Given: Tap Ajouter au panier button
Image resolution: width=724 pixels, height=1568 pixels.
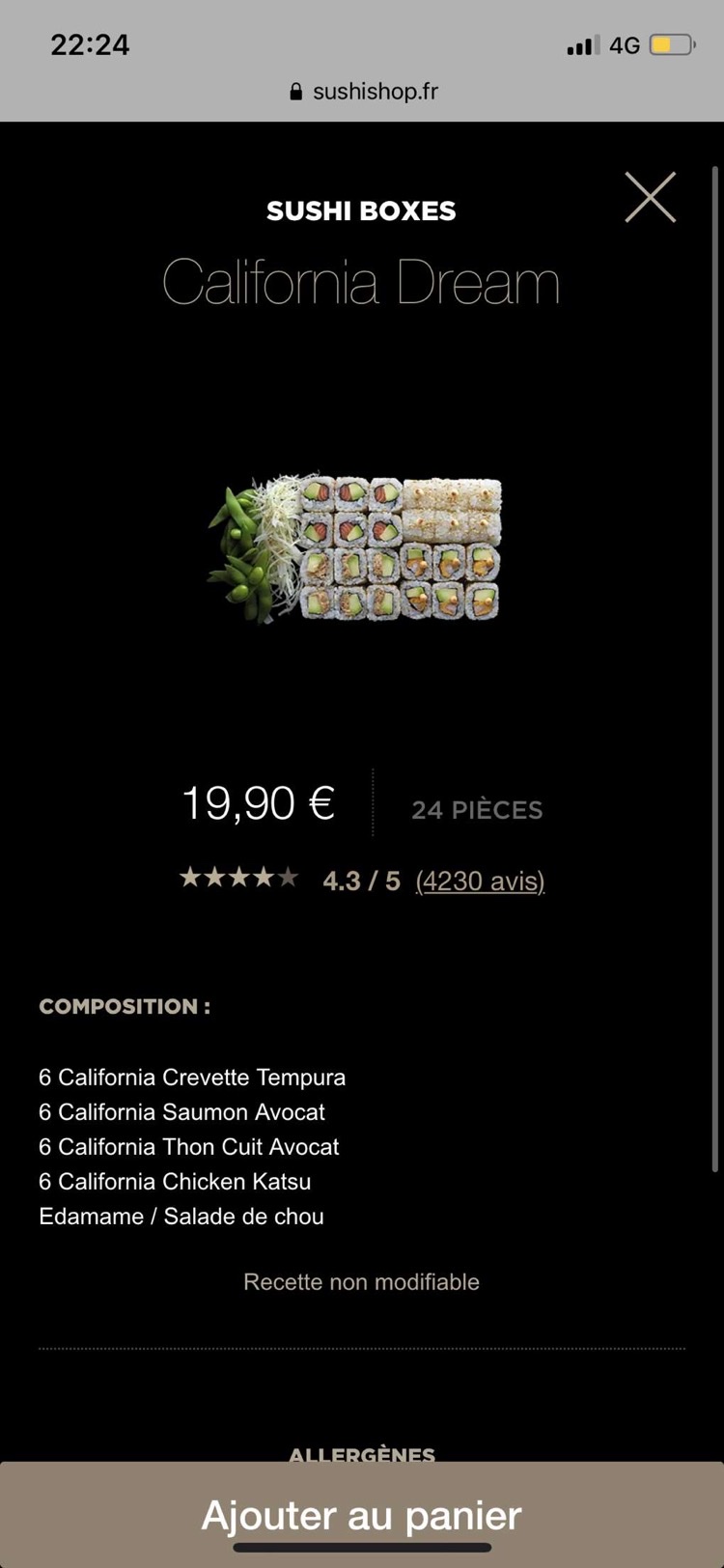Looking at the screenshot, I should [x=362, y=1514].
